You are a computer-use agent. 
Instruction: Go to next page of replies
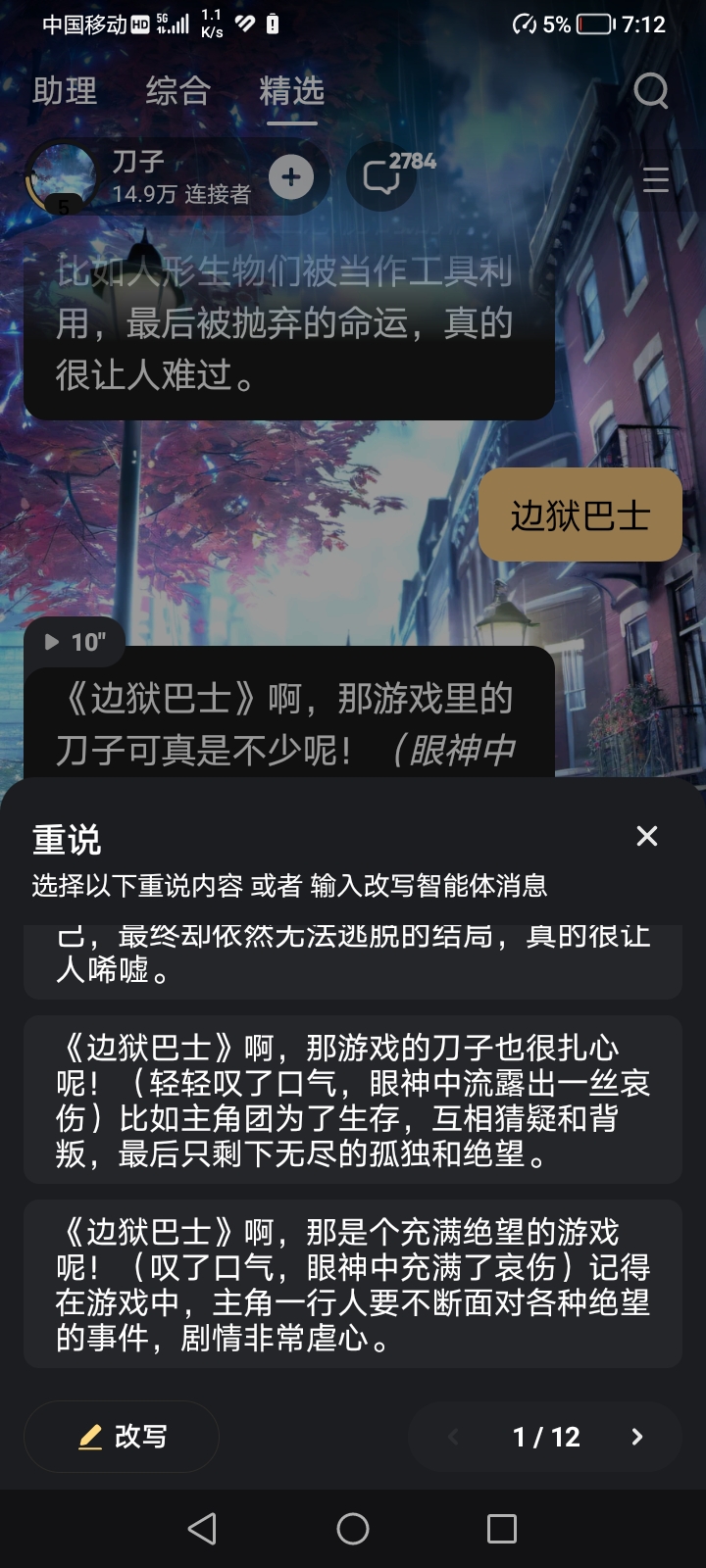(636, 1437)
